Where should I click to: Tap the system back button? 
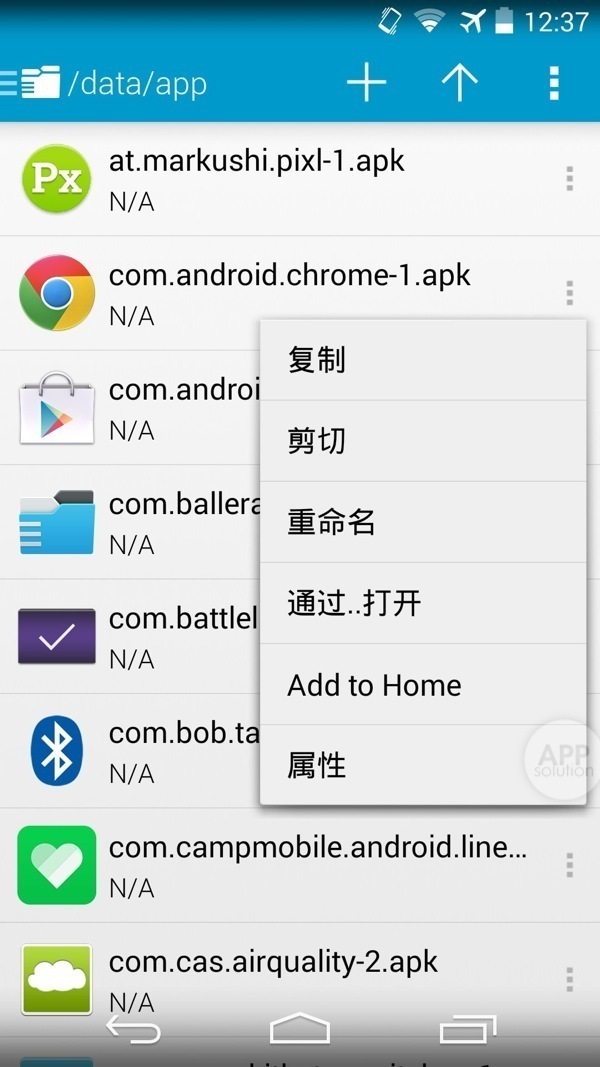[133, 1030]
